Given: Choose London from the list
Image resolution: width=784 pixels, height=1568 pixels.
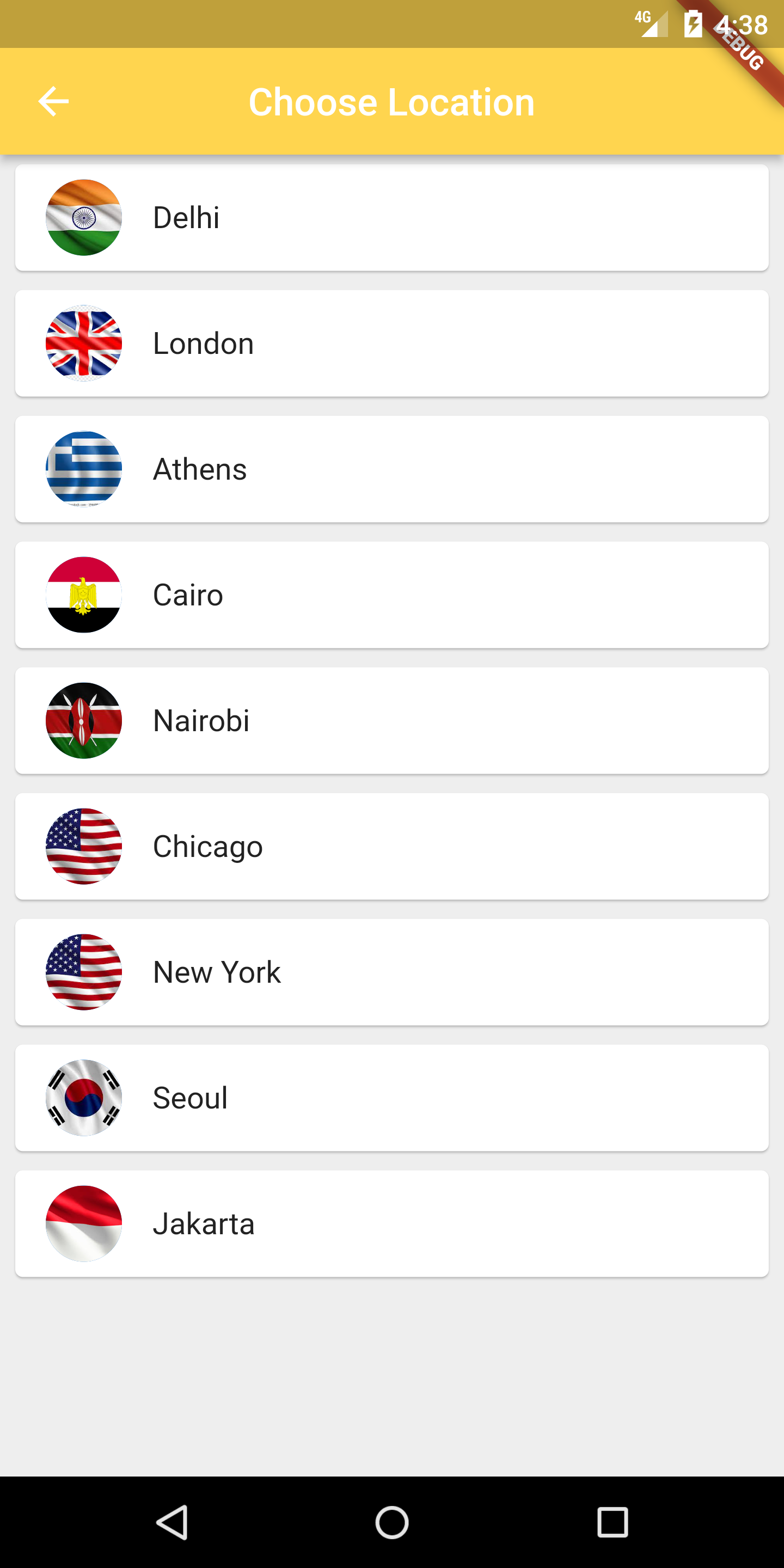Looking at the screenshot, I should [x=392, y=344].
